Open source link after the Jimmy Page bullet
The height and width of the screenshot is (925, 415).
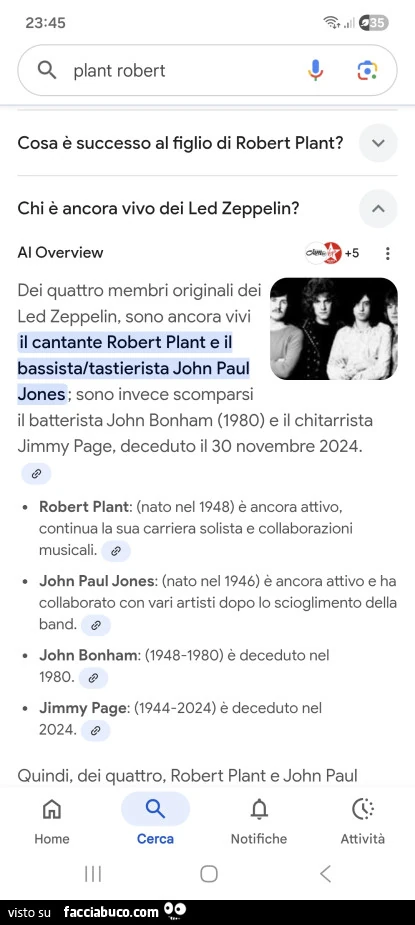coord(96,731)
